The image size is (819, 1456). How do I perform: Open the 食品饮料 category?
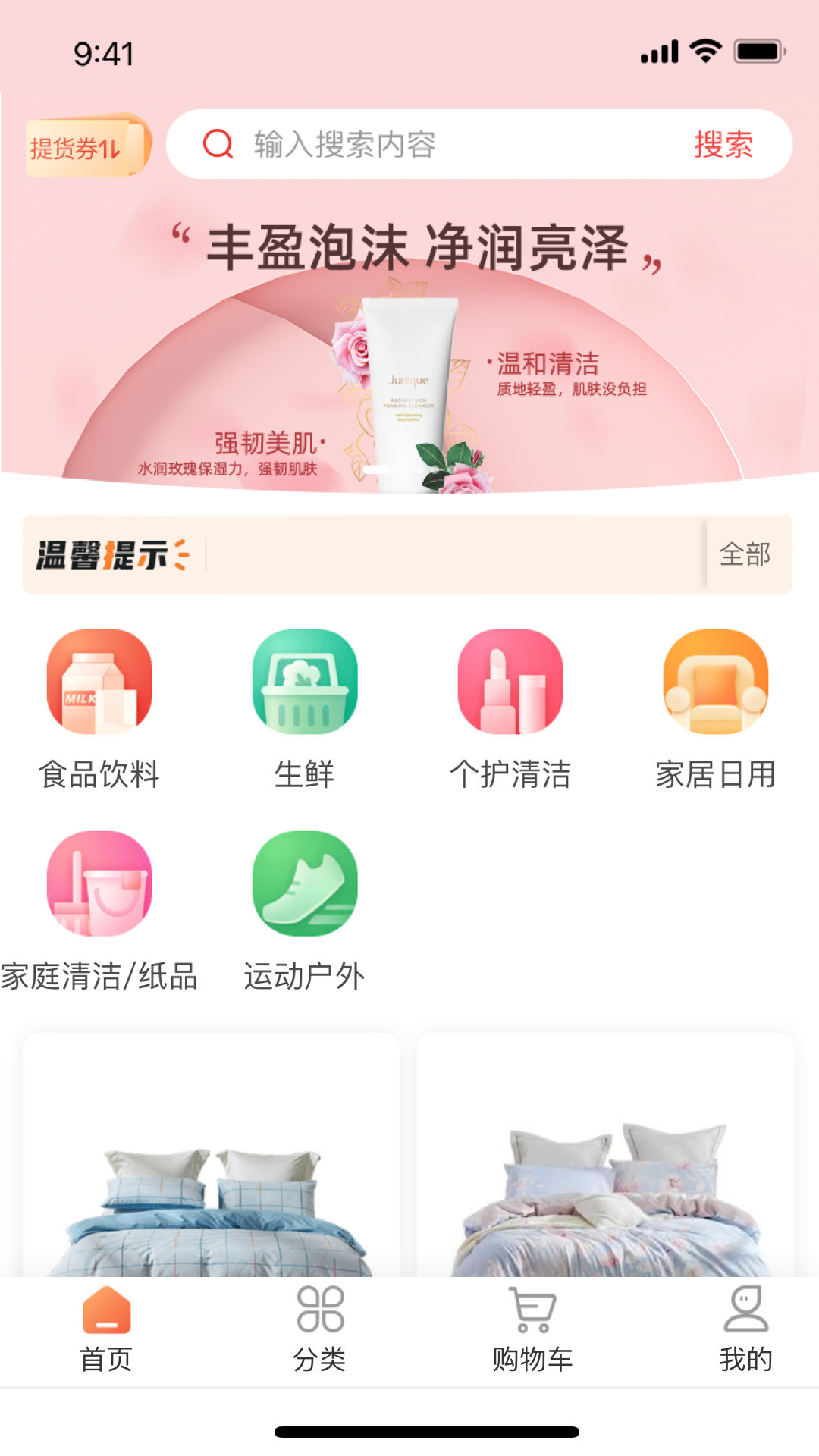point(99,709)
